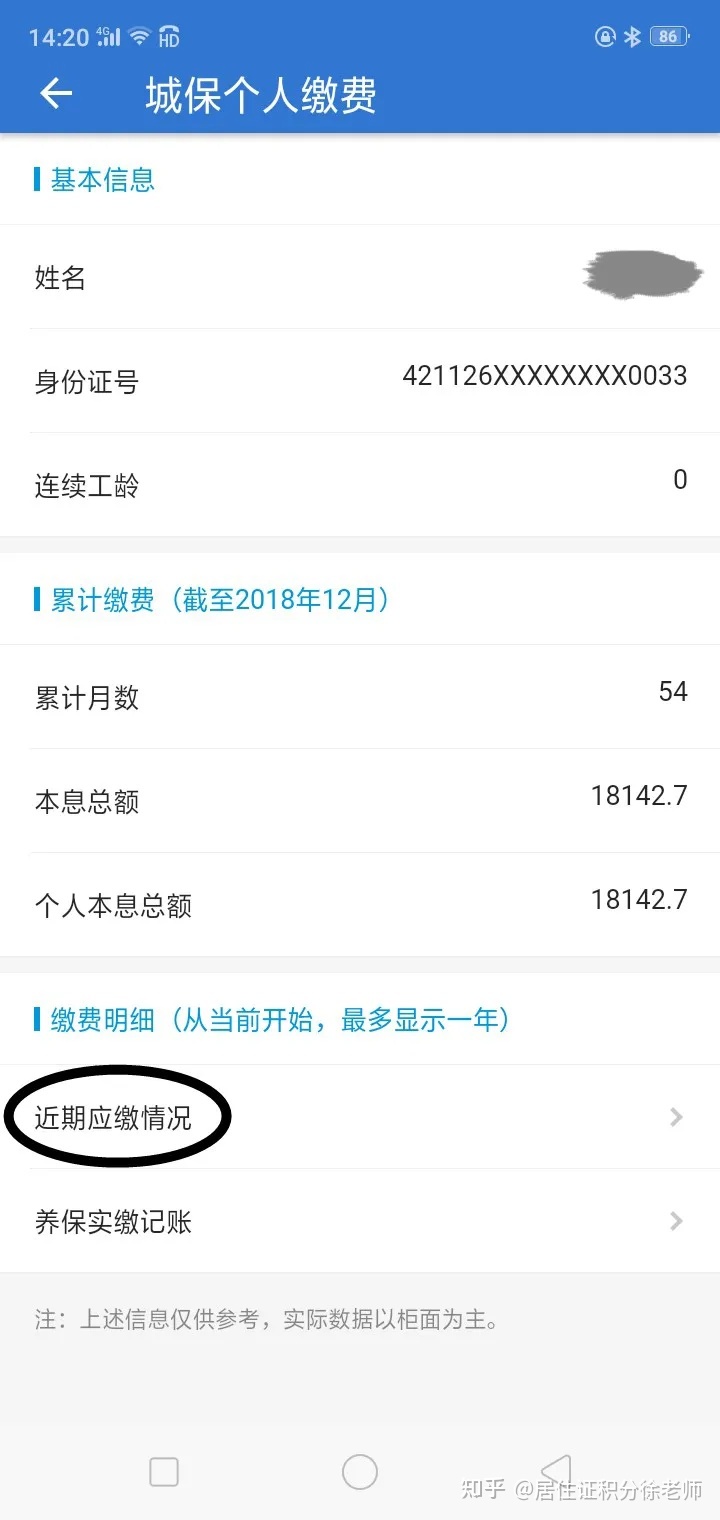Screen dimensions: 720x1520
Task: Open 近期应缴情况 details
Action: 360,1117
